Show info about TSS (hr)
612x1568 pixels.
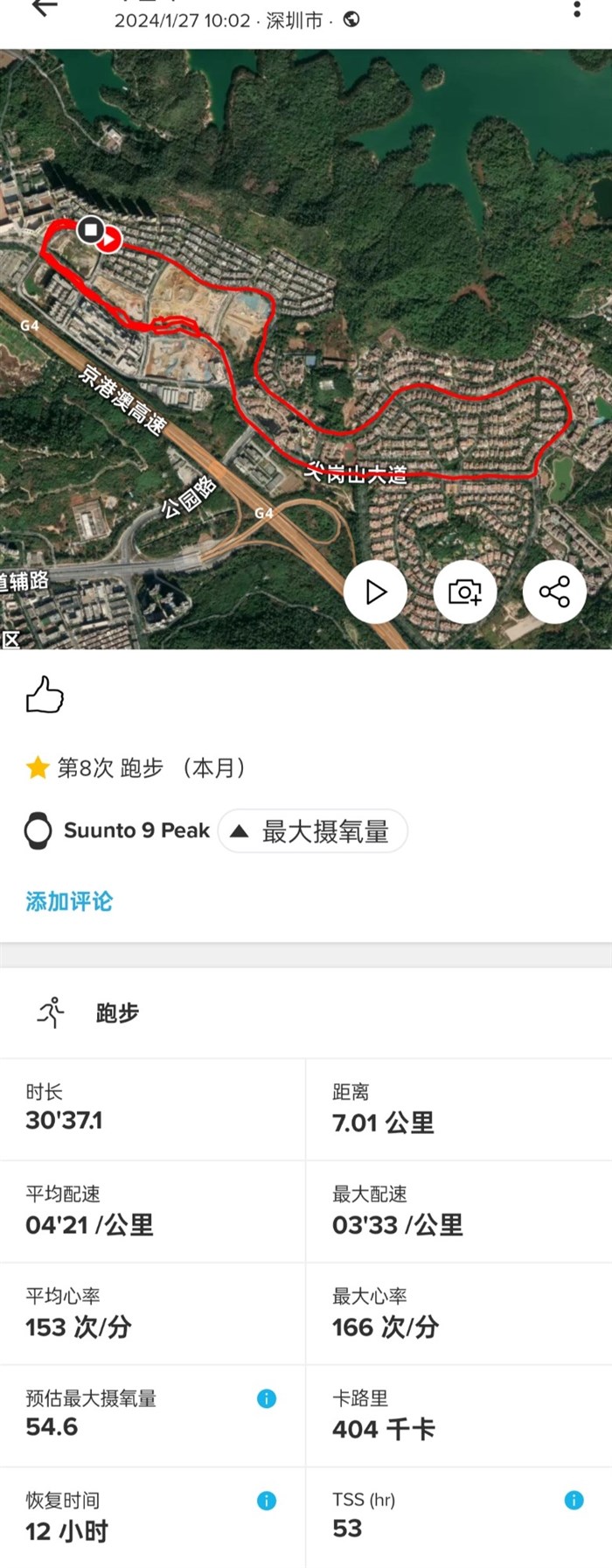tap(574, 1501)
